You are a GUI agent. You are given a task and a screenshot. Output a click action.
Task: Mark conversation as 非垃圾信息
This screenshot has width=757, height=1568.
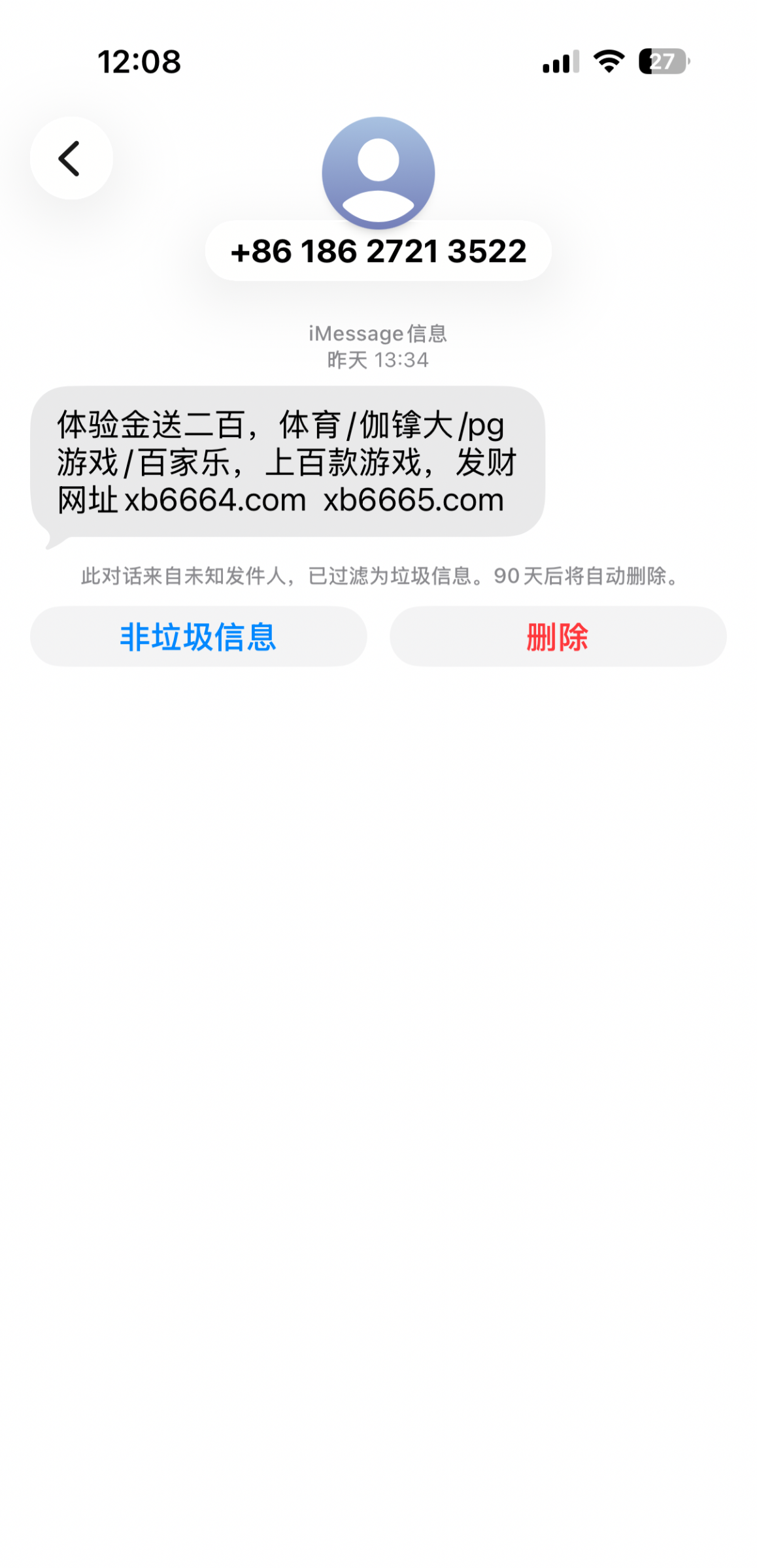(x=199, y=636)
